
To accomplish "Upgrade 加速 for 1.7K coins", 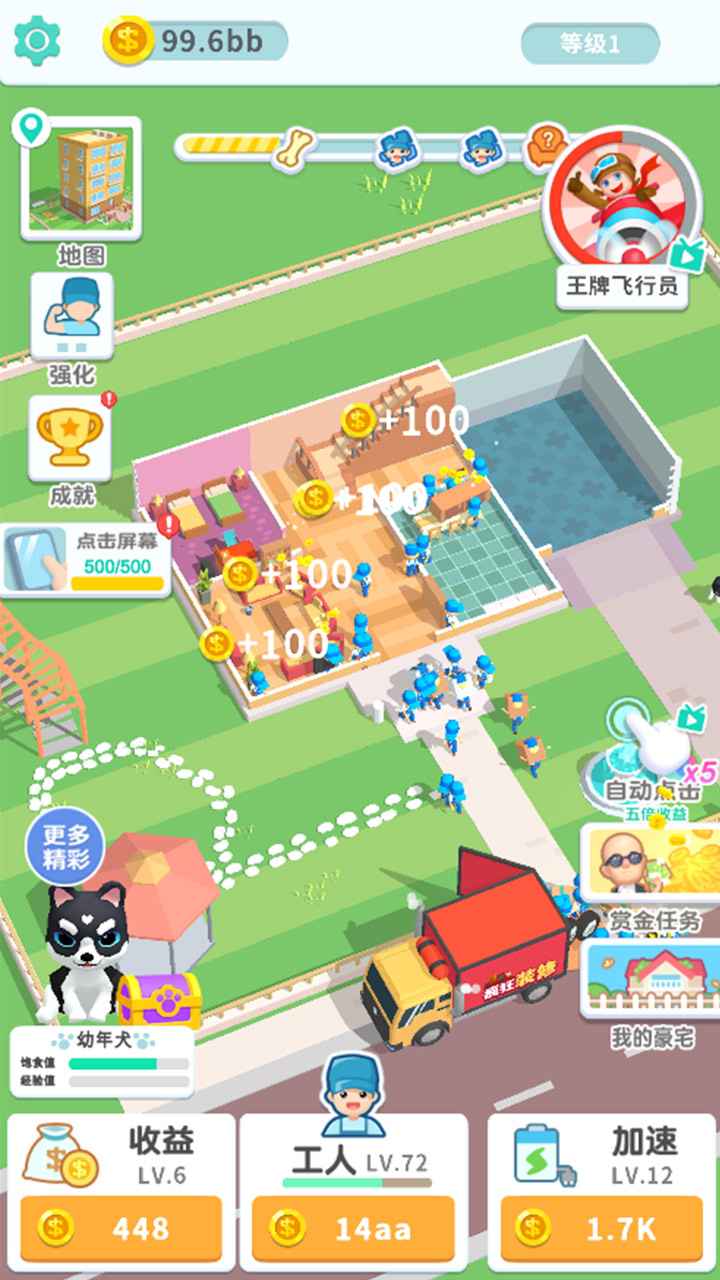I will pyautogui.click(x=600, y=1225).
